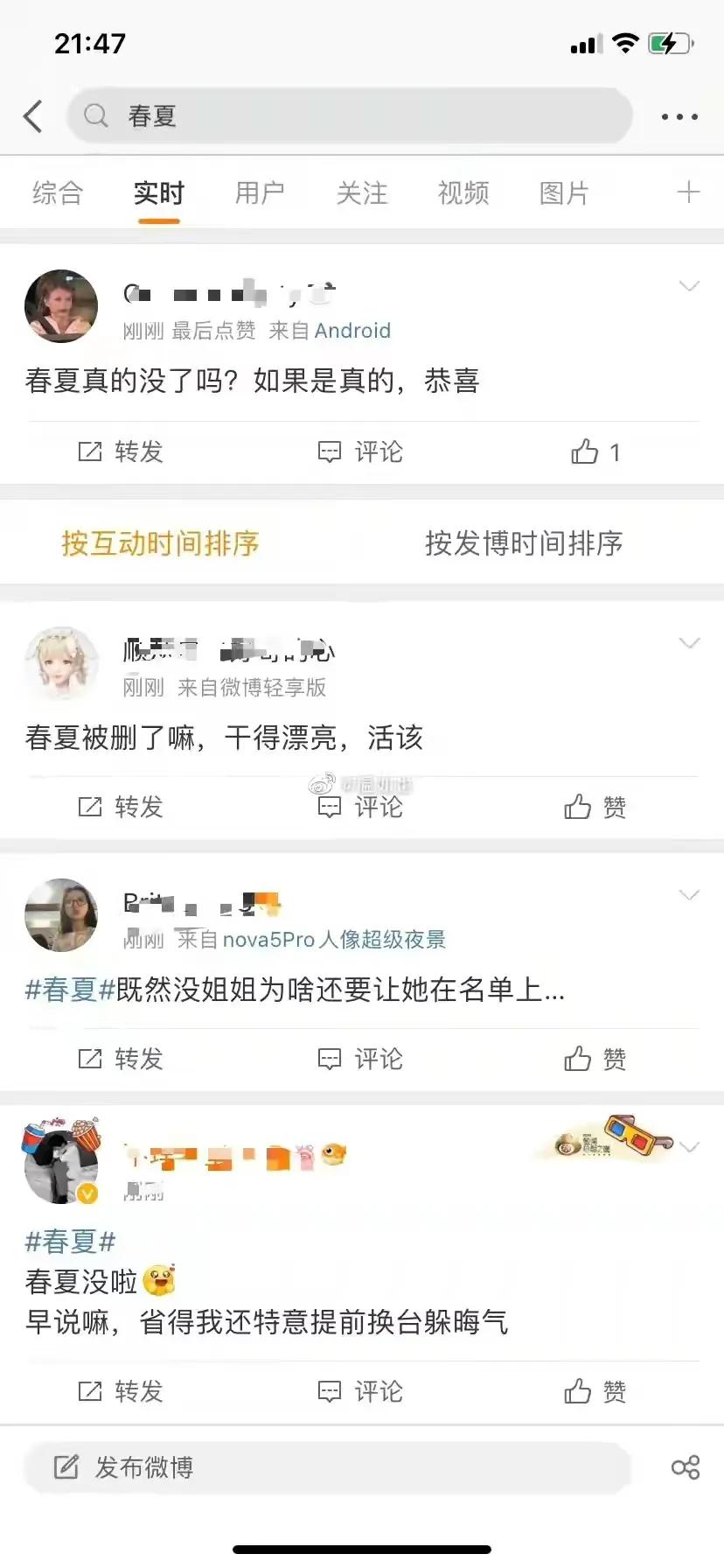
Task: Tap the compose pencil icon near 发布微博
Action: click(66, 1469)
